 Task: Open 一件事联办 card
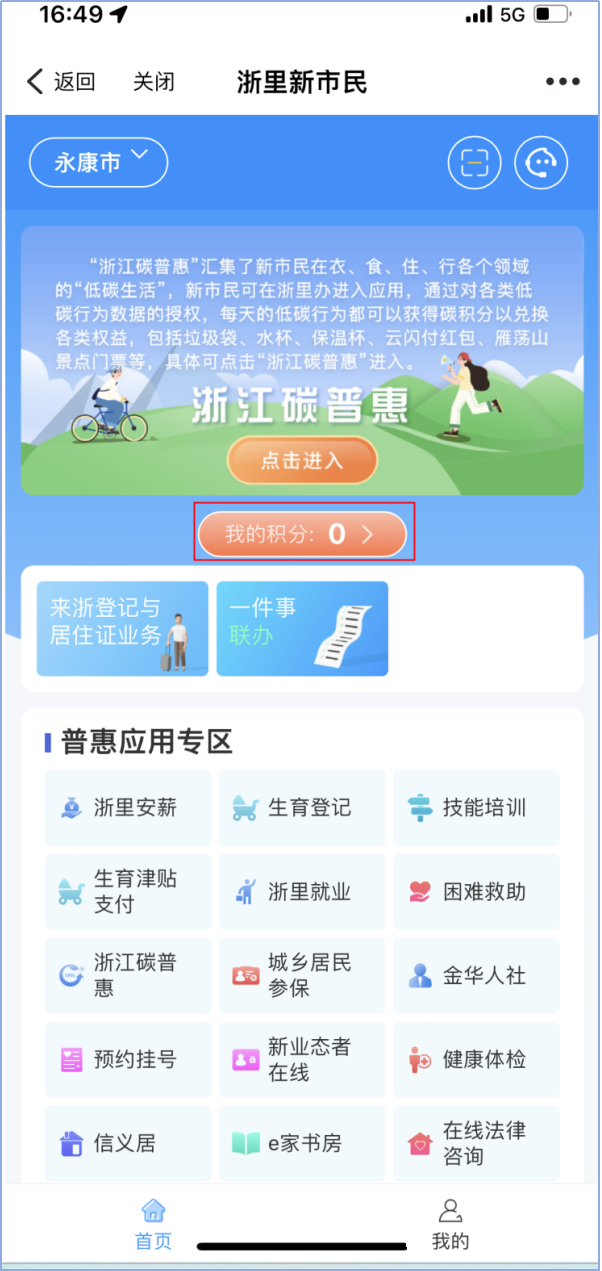(x=302, y=629)
